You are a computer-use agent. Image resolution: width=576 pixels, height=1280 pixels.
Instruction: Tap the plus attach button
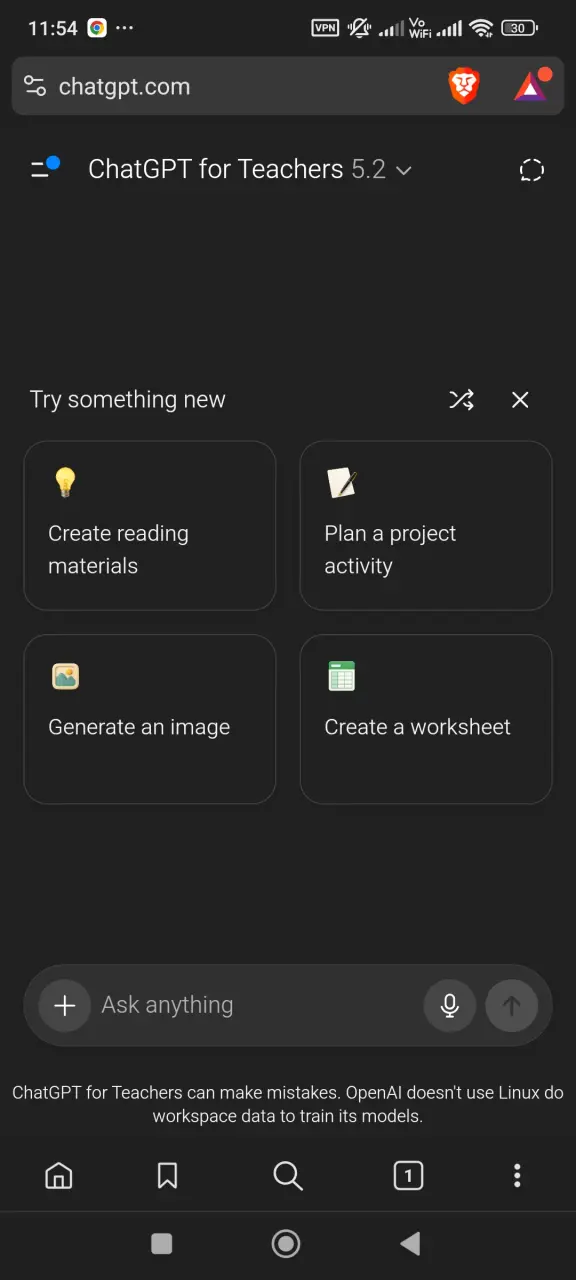tap(65, 1005)
